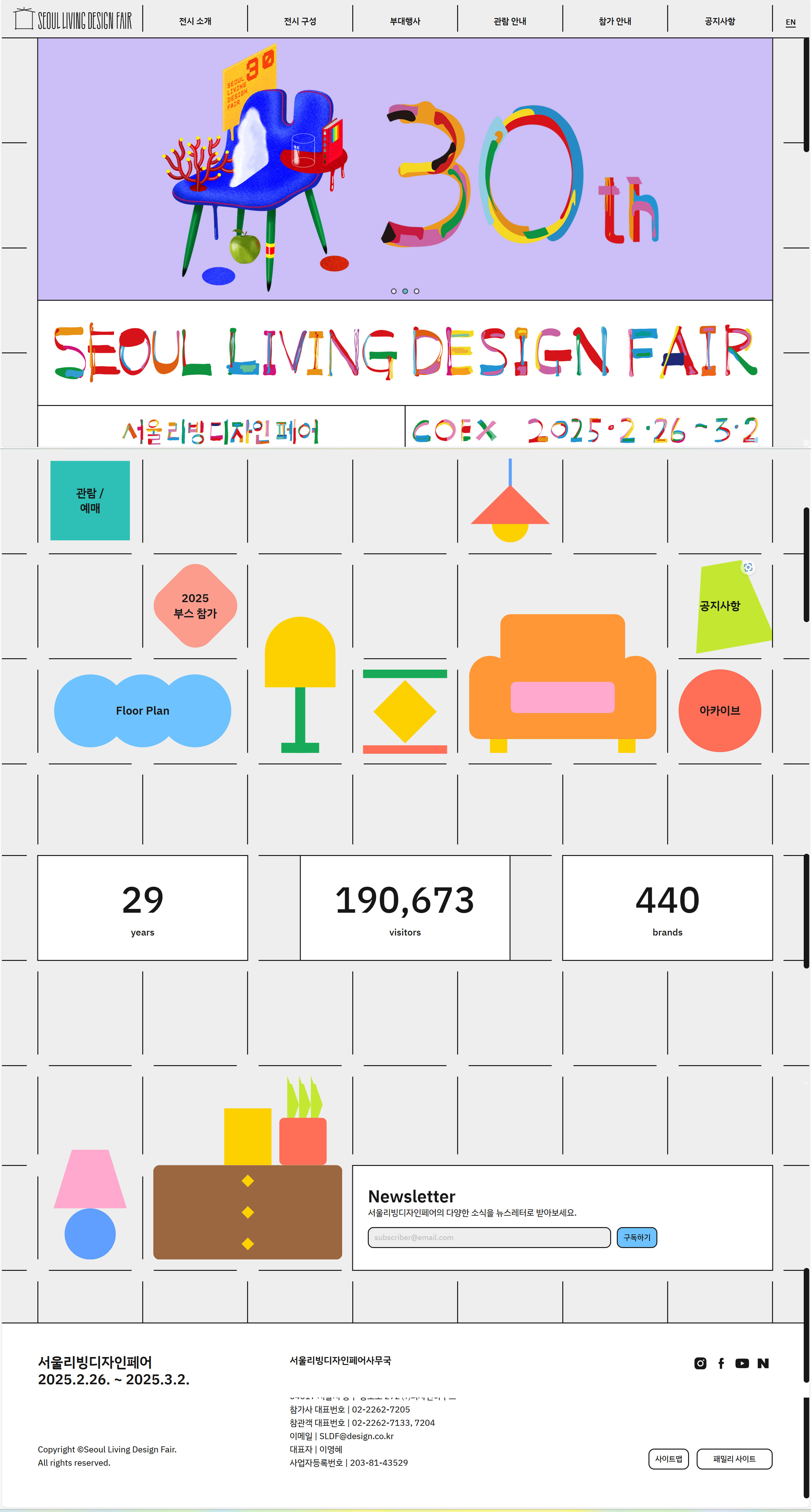This screenshot has height=1512, width=811.
Task: Open the YouTube channel
Action: (742, 1363)
